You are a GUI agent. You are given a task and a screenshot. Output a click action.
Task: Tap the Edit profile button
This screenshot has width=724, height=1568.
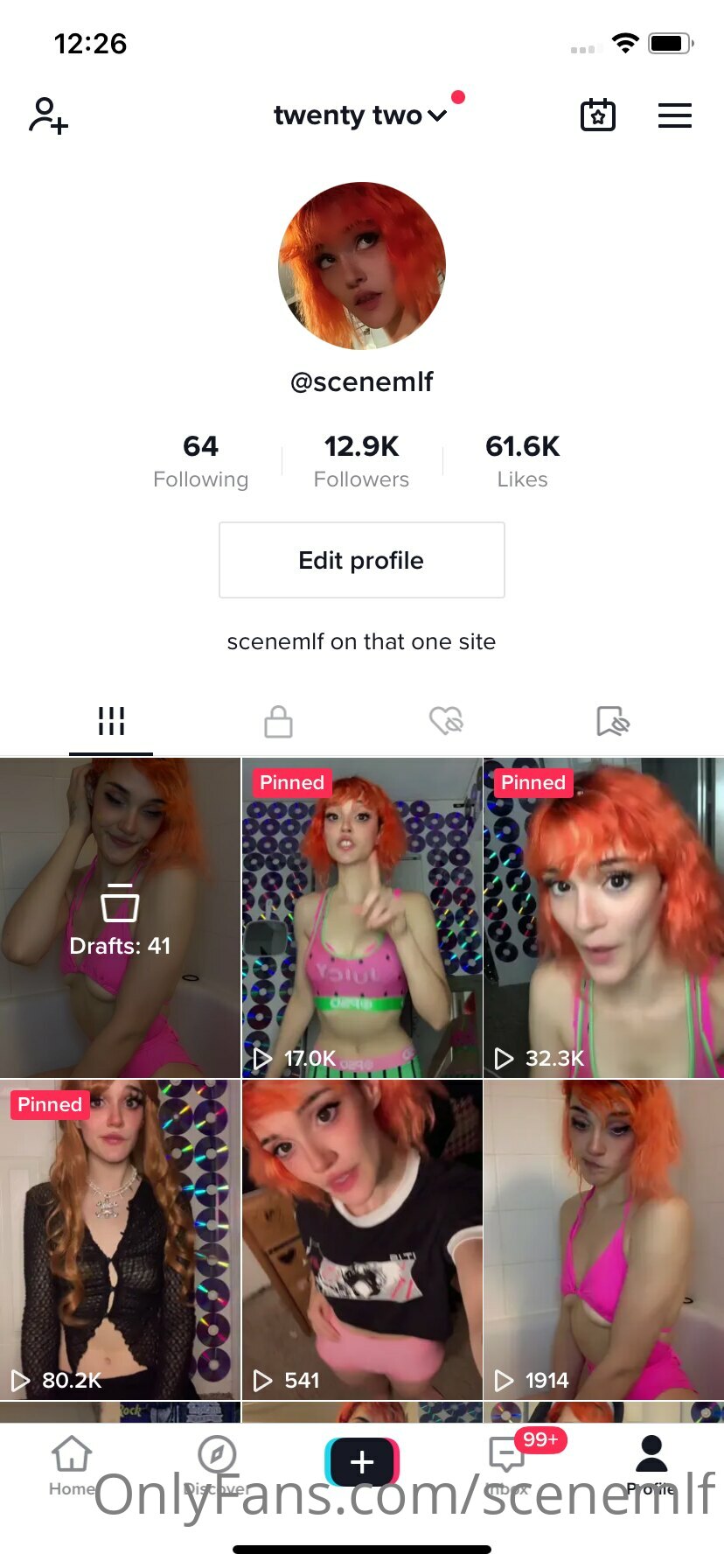pyautogui.click(x=362, y=560)
